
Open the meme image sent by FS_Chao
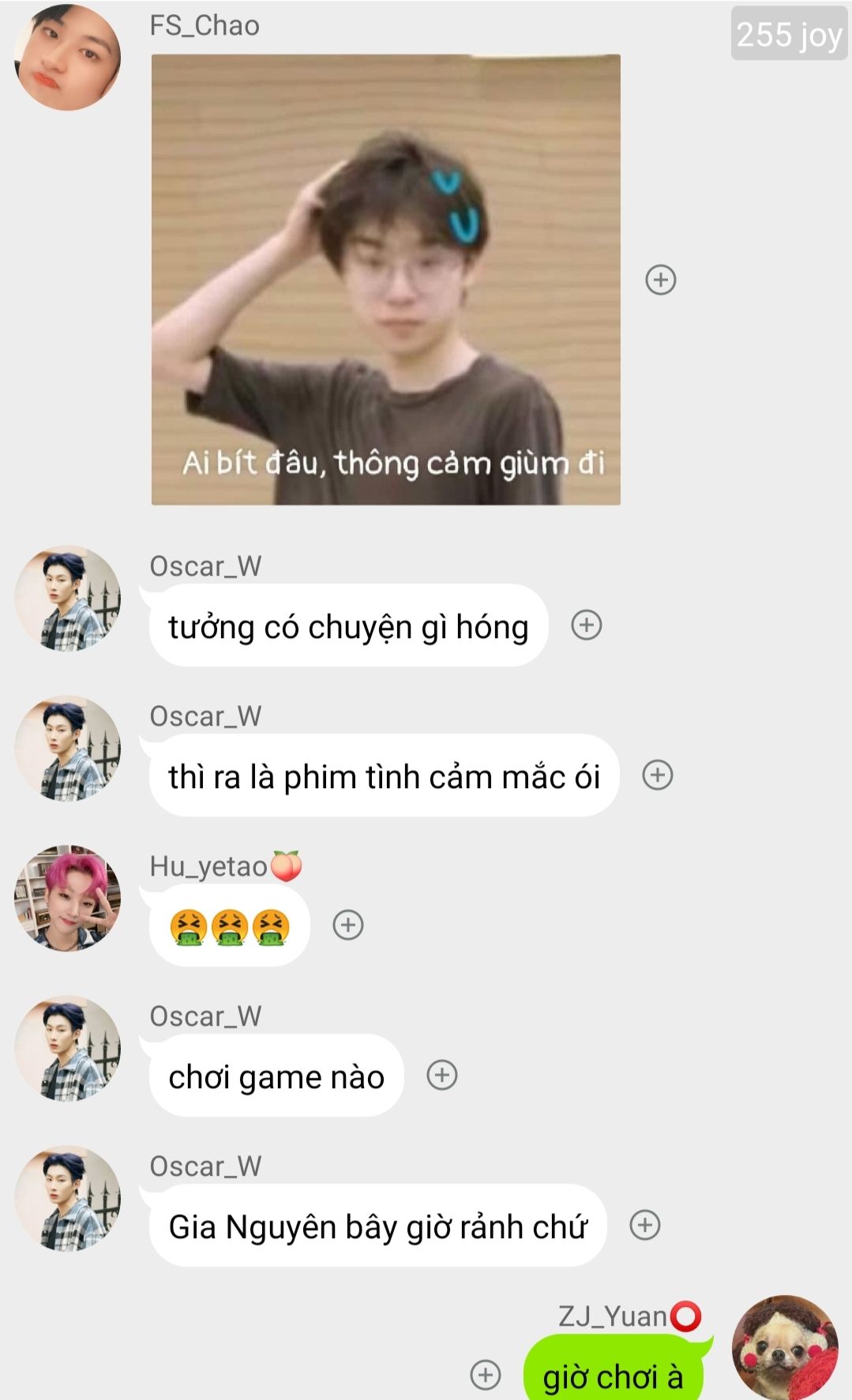point(385,279)
